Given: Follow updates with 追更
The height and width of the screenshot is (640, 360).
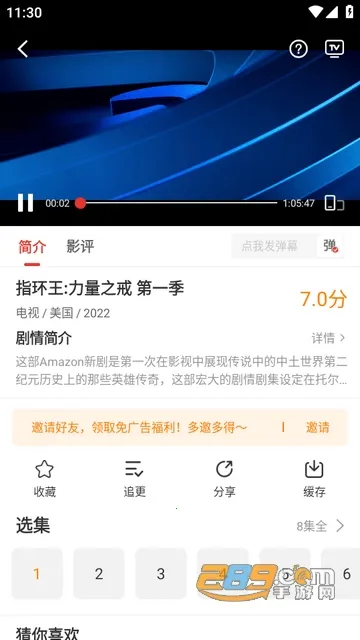Looking at the screenshot, I should click(134, 479).
